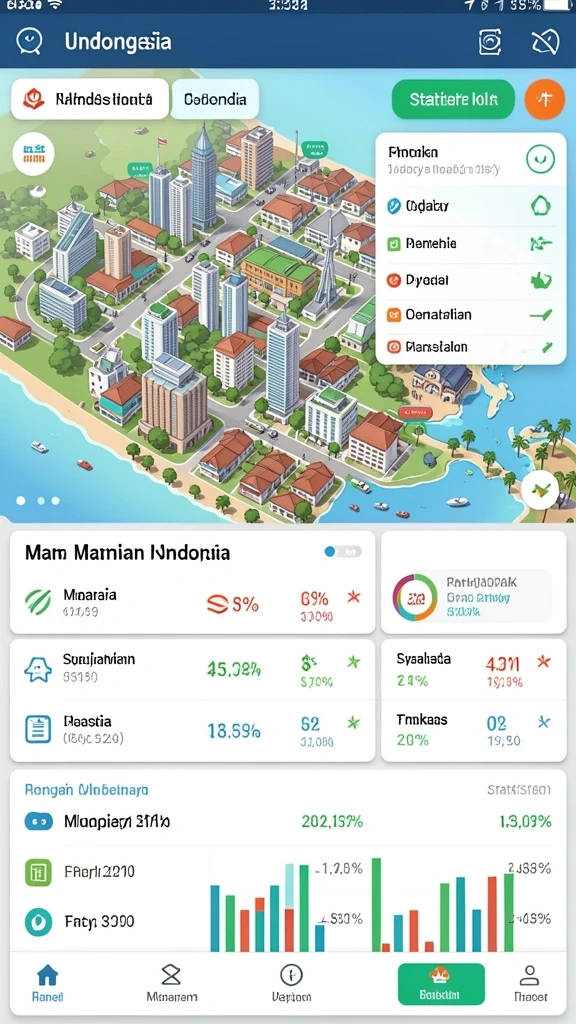Select the light blue chip beside the white chip
The width and height of the screenshot is (576, 1024).
(215, 99)
